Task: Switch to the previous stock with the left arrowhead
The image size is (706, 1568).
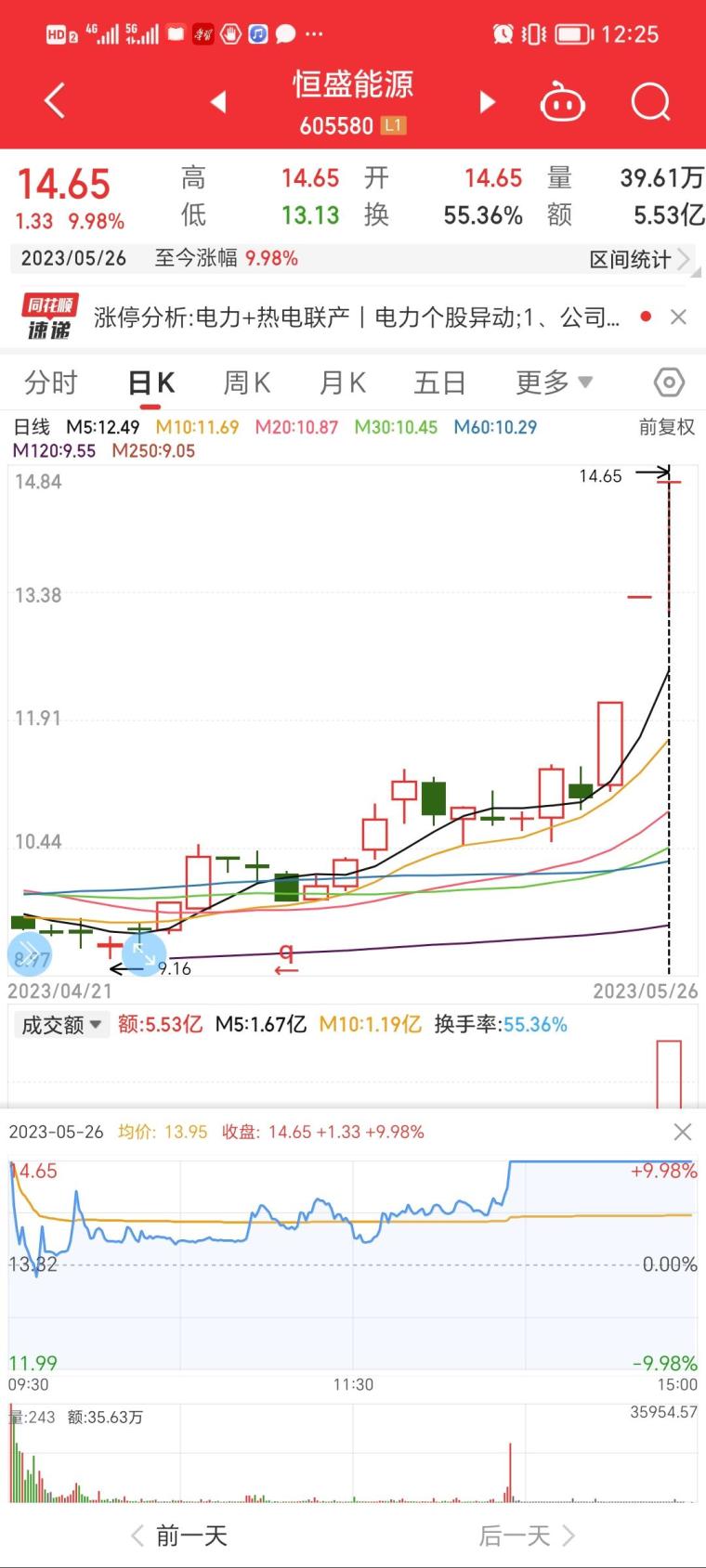Action: (x=218, y=102)
